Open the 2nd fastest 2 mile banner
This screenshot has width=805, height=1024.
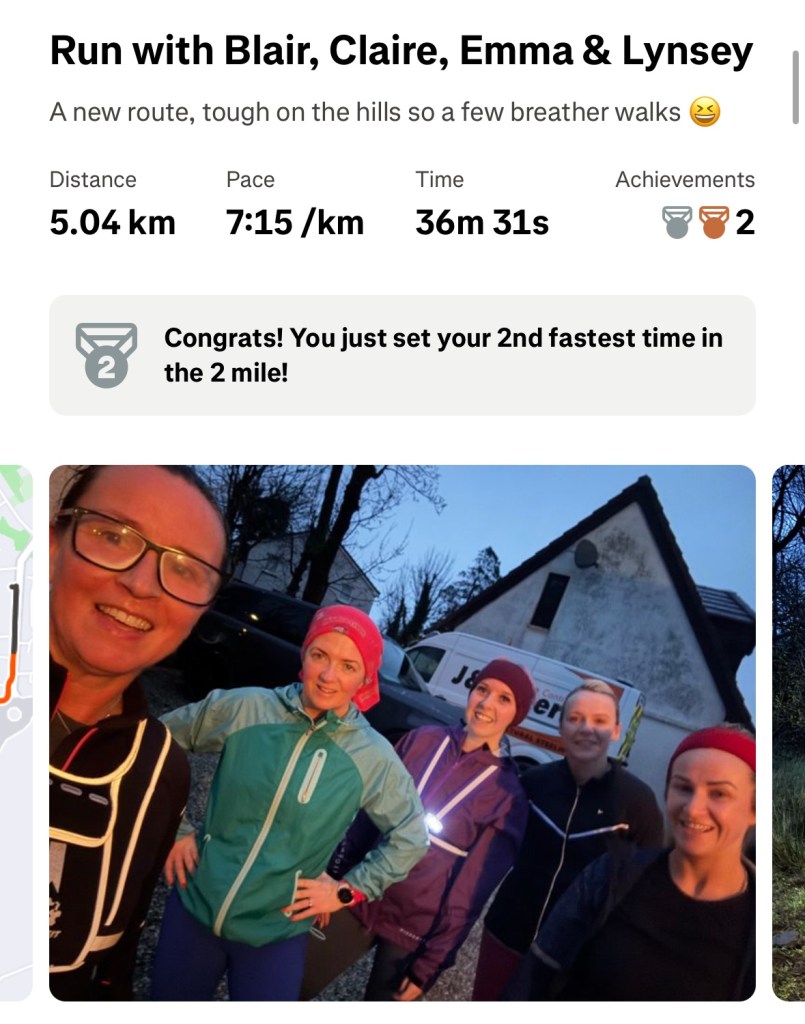click(402, 355)
